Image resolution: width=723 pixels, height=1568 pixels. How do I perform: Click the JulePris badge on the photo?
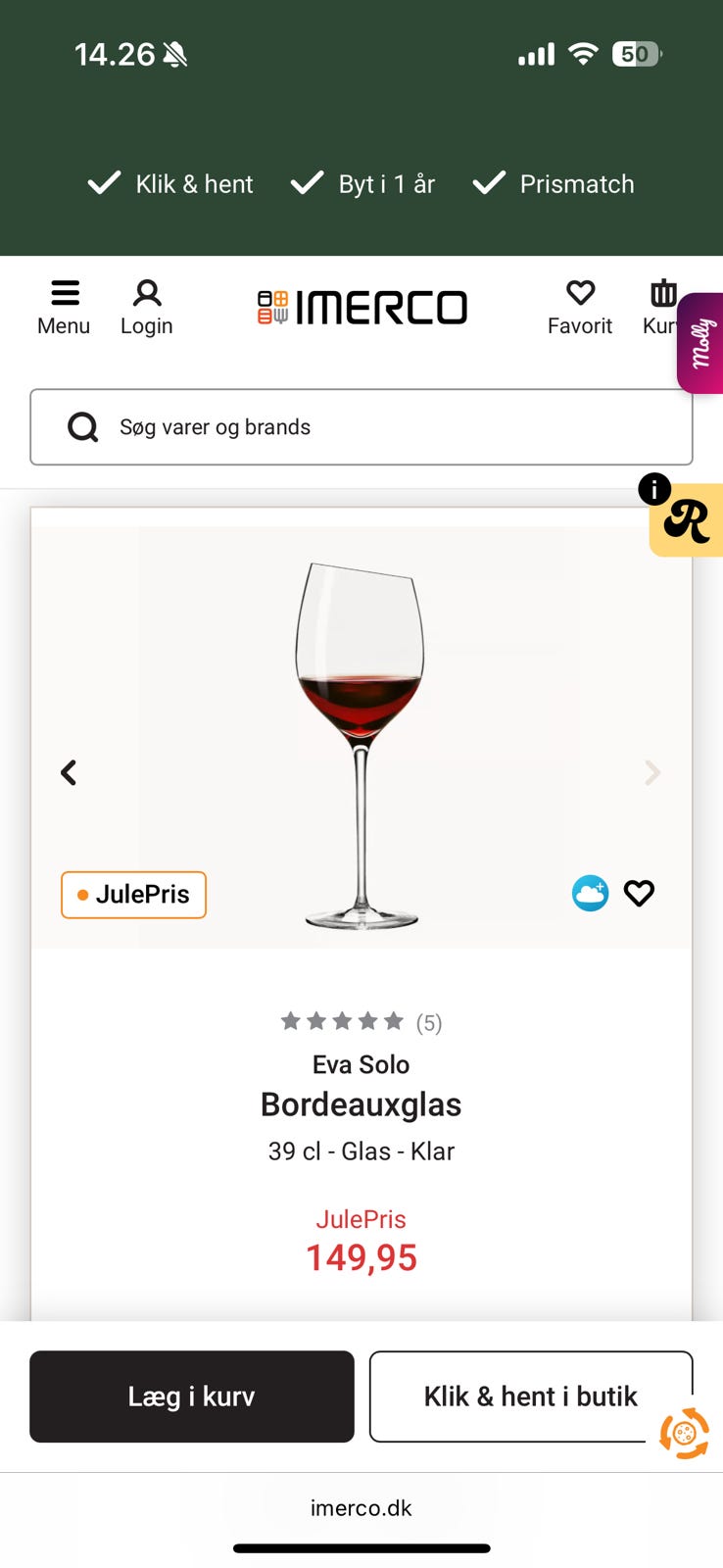tap(133, 894)
